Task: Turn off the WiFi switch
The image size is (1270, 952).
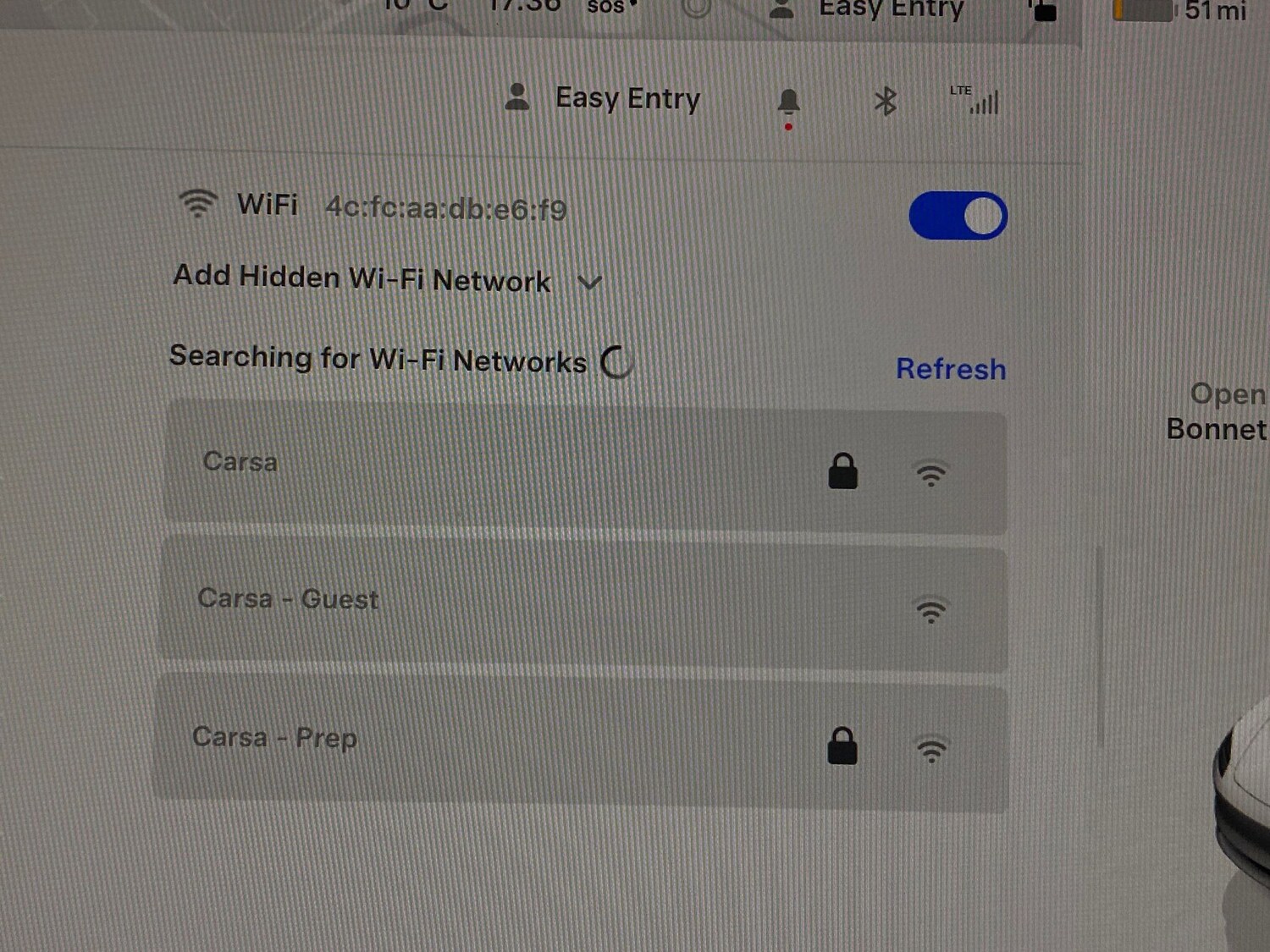Action: (x=958, y=216)
